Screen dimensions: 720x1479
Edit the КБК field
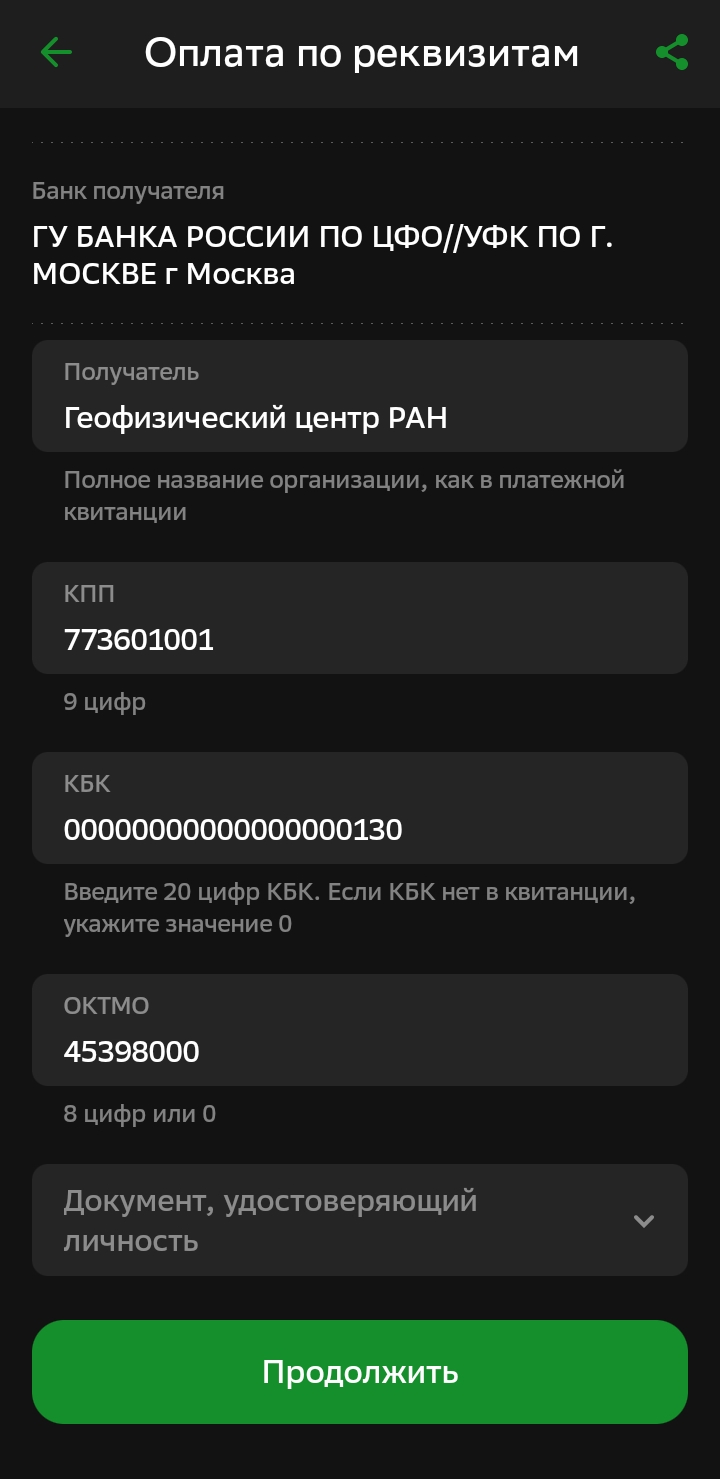[x=360, y=808]
